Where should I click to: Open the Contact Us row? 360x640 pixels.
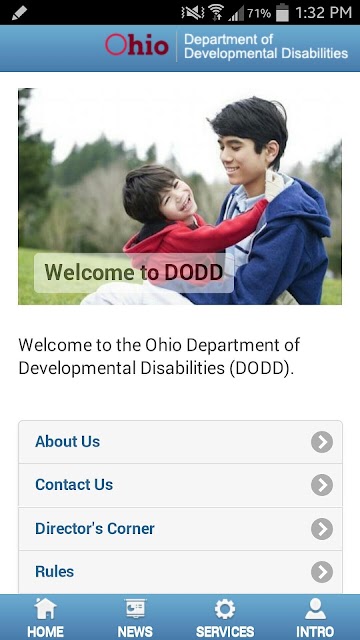[180, 485]
